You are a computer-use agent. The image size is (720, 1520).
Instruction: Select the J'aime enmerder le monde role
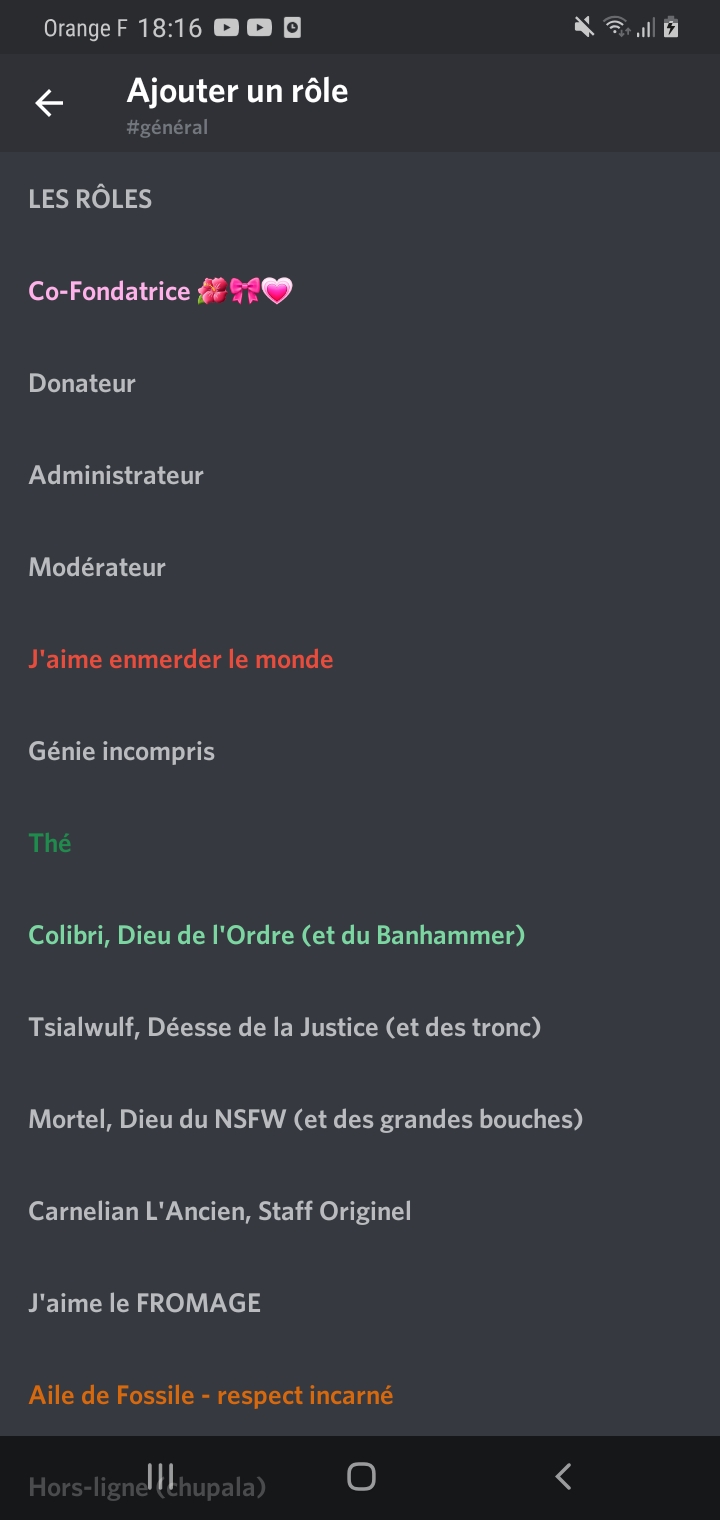pos(181,659)
